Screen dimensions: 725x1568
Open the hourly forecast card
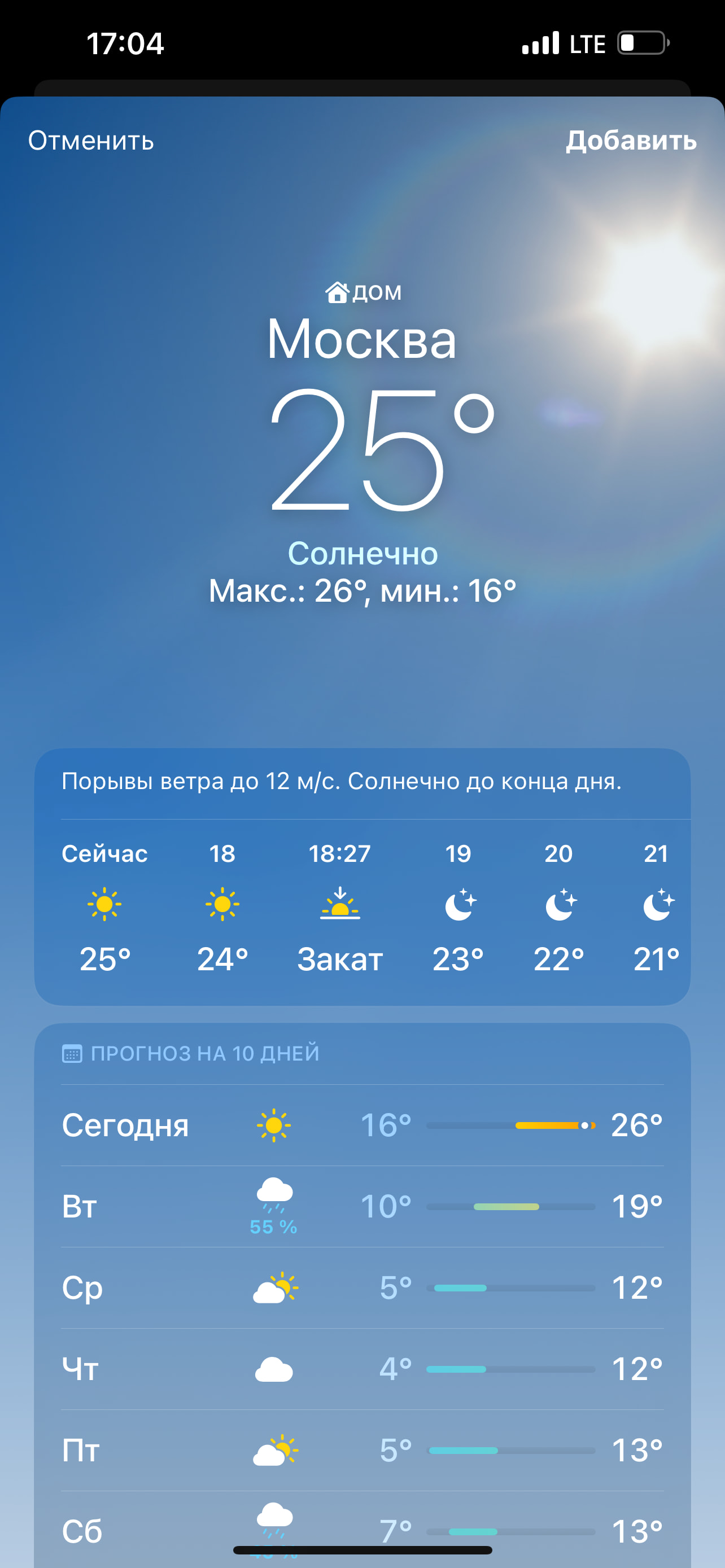362,907
